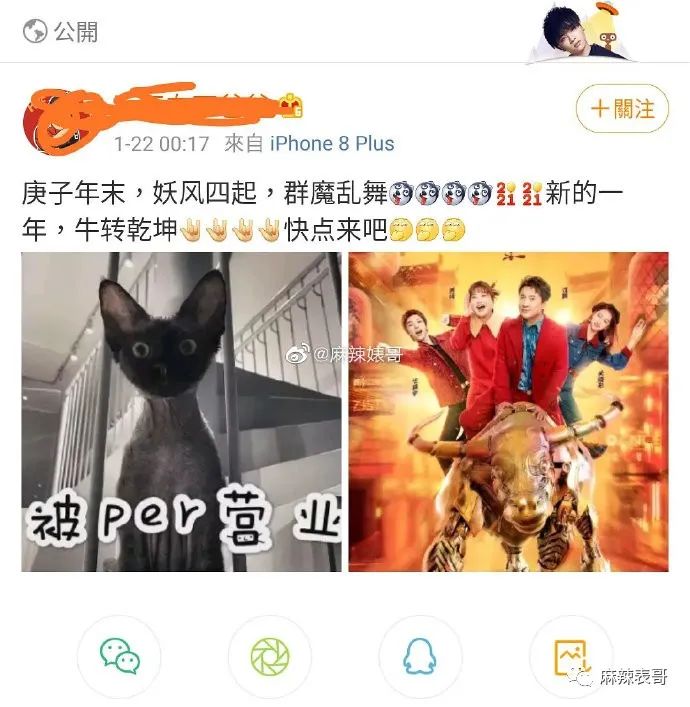The height and width of the screenshot is (707, 690).
Task: Open the golden bull poster image
Action: point(508,411)
